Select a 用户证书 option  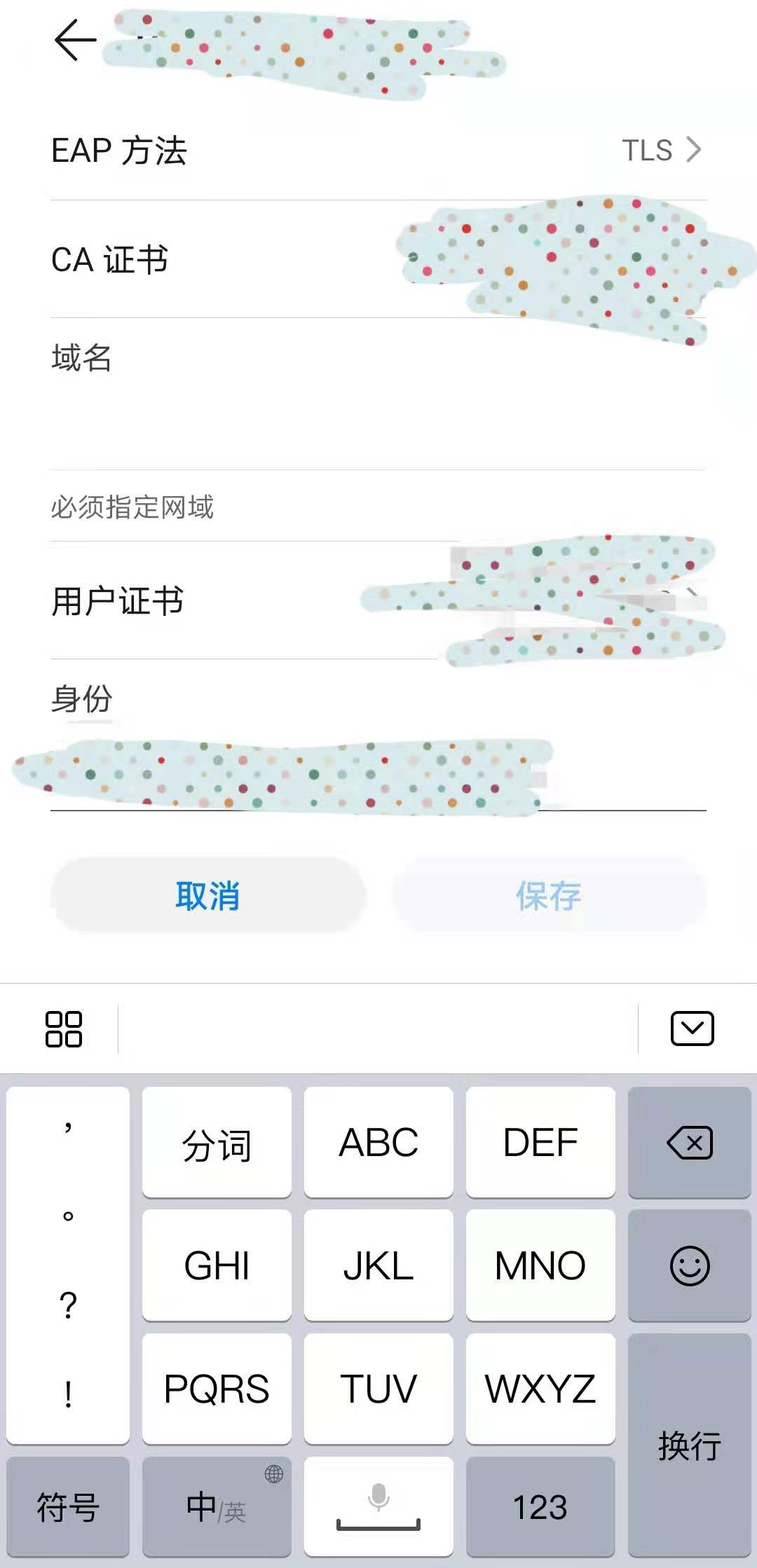(378, 601)
